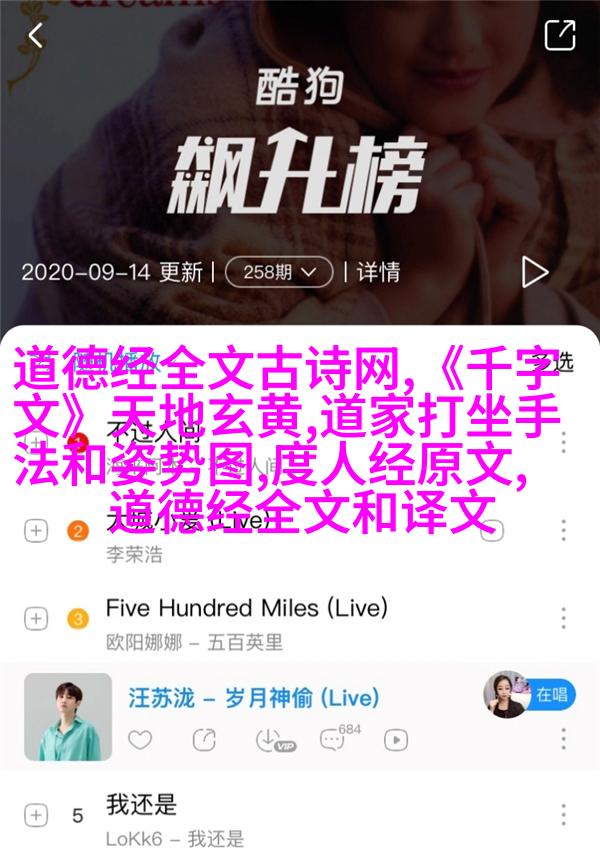This screenshot has width=600, height=868.
Task: Open comments for 岁月神偷 (Live)
Action: [x=334, y=740]
